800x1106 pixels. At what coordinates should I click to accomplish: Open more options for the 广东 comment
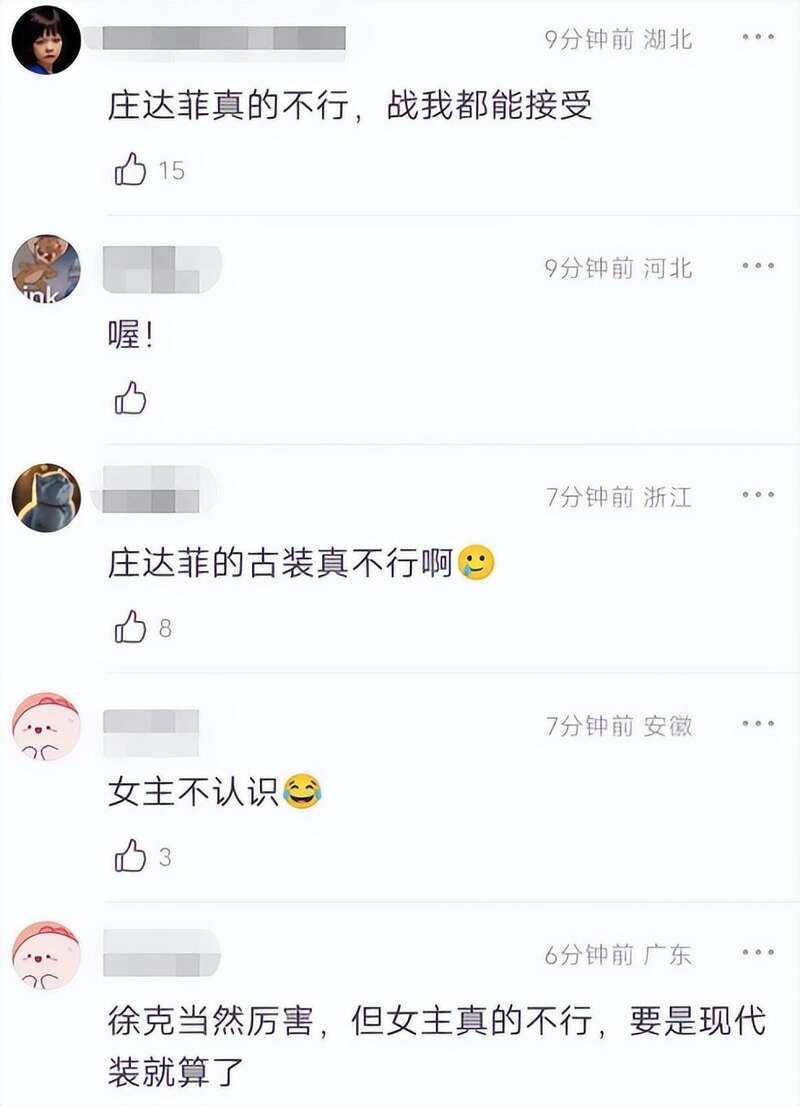(x=757, y=953)
